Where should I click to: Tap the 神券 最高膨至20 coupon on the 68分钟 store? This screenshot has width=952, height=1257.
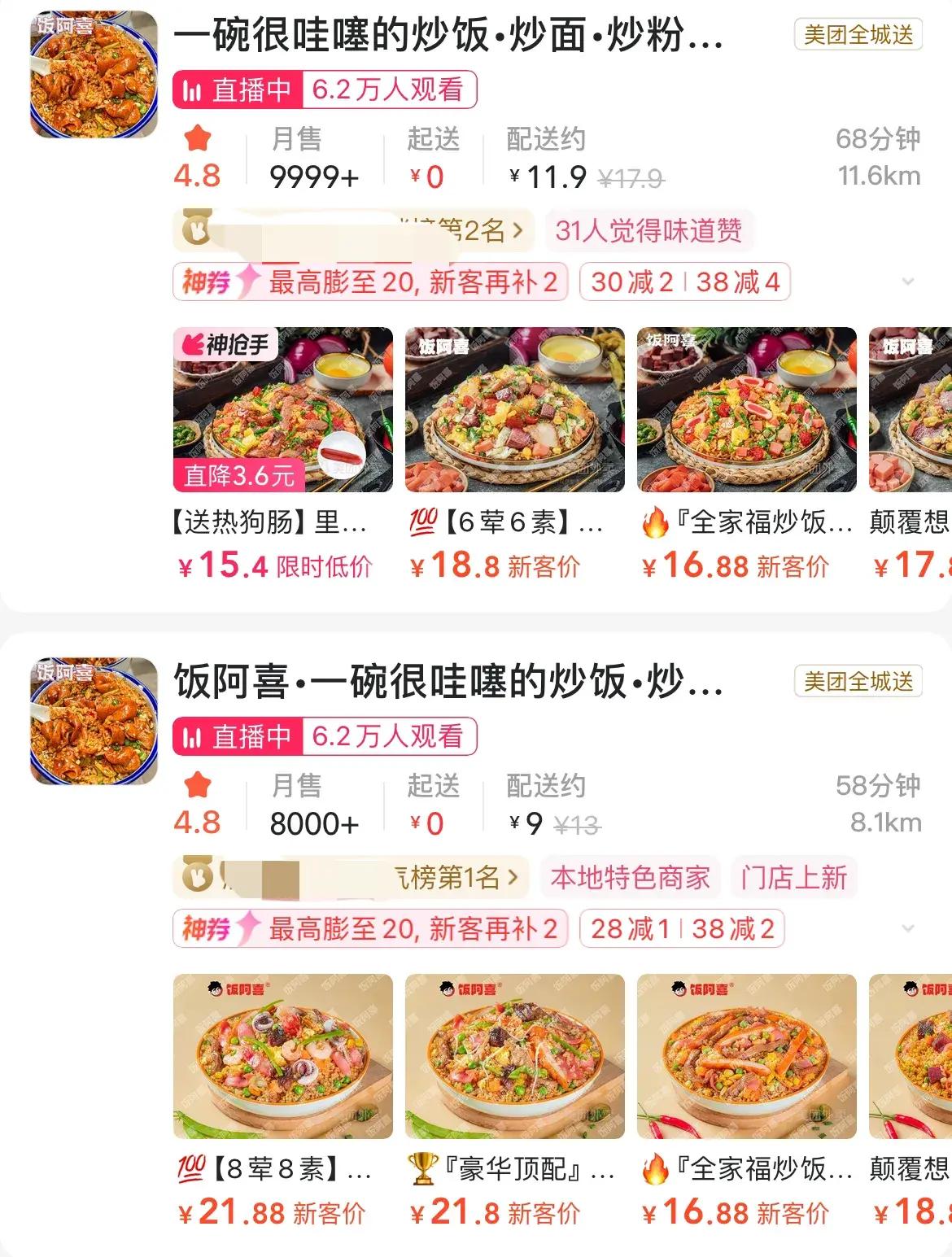[370, 282]
